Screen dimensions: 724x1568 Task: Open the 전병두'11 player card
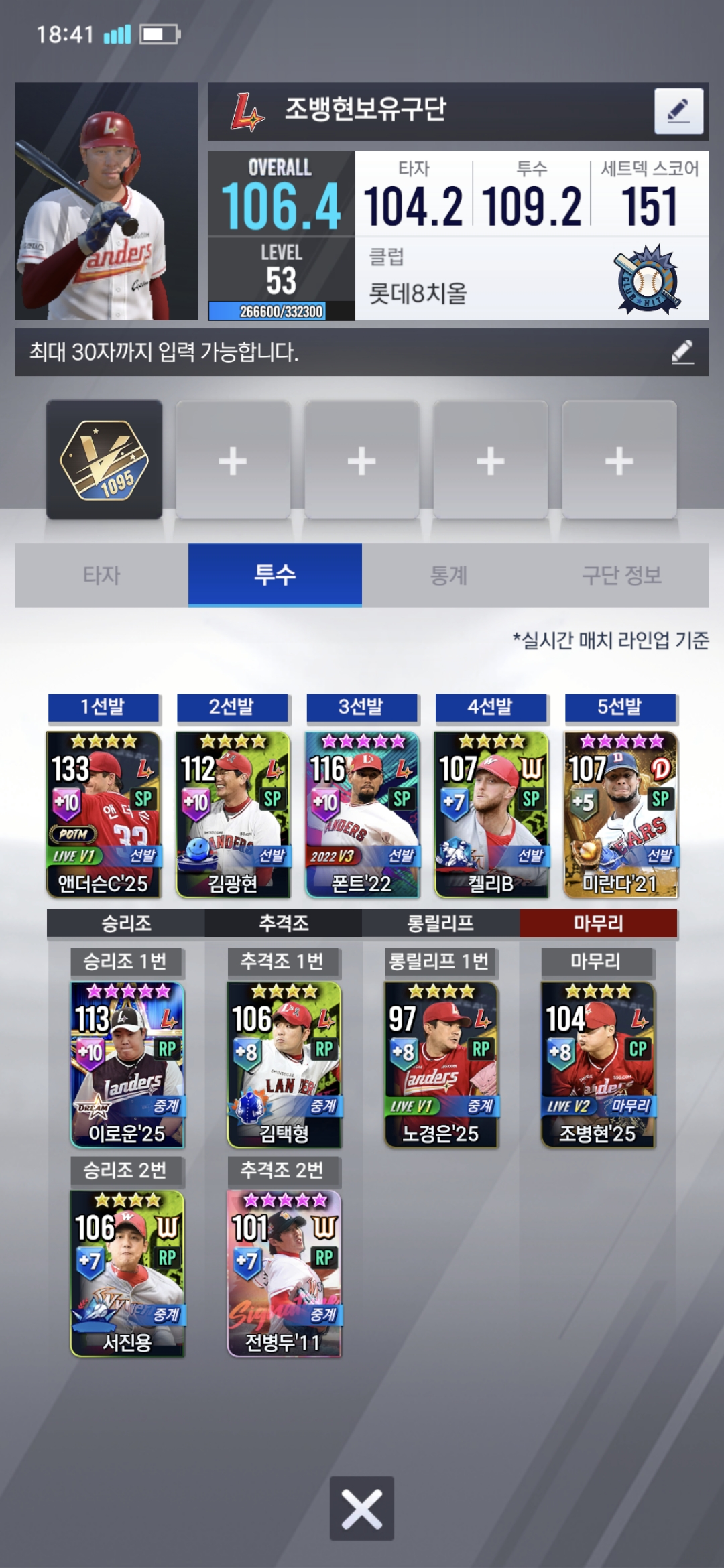coord(284,1273)
